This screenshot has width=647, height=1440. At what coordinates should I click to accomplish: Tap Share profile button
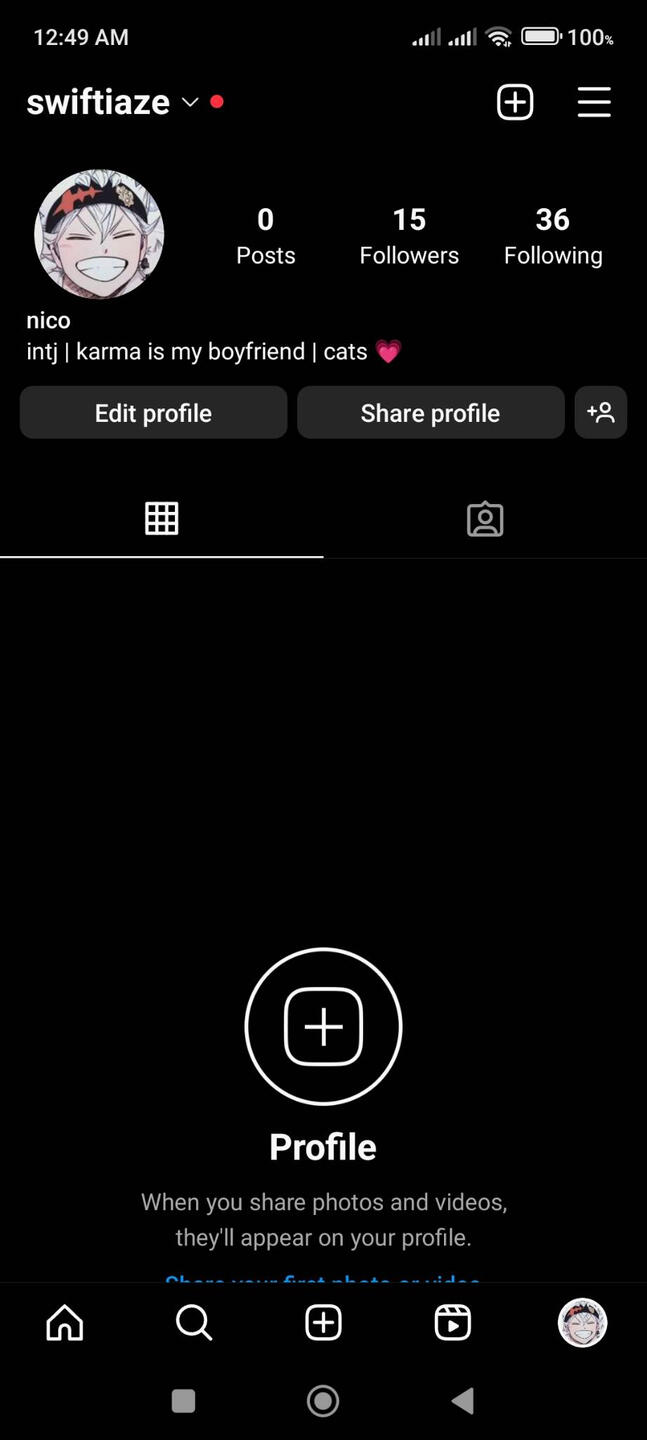click(431, 413)
